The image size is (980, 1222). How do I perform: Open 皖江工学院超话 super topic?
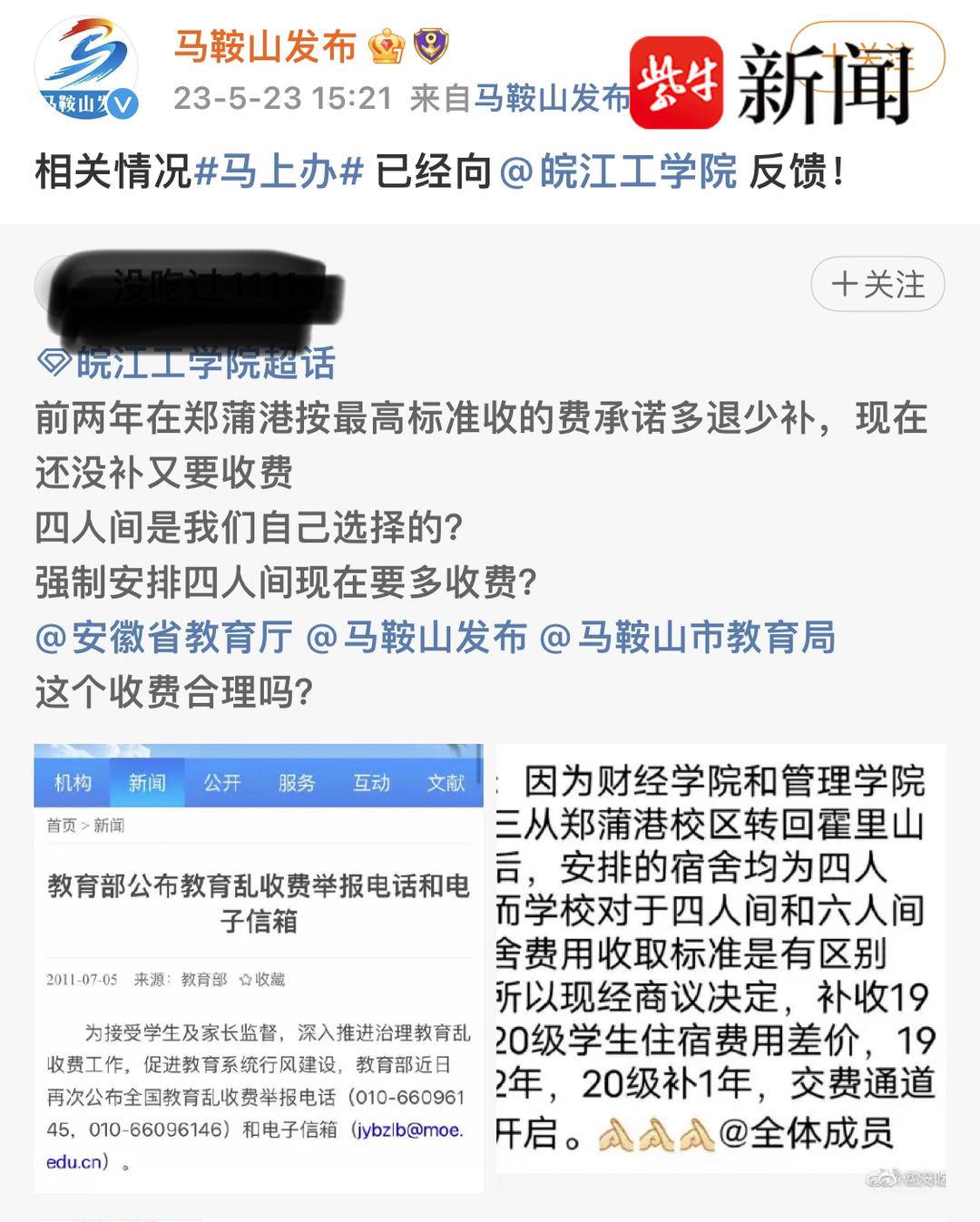coord(187,364)
